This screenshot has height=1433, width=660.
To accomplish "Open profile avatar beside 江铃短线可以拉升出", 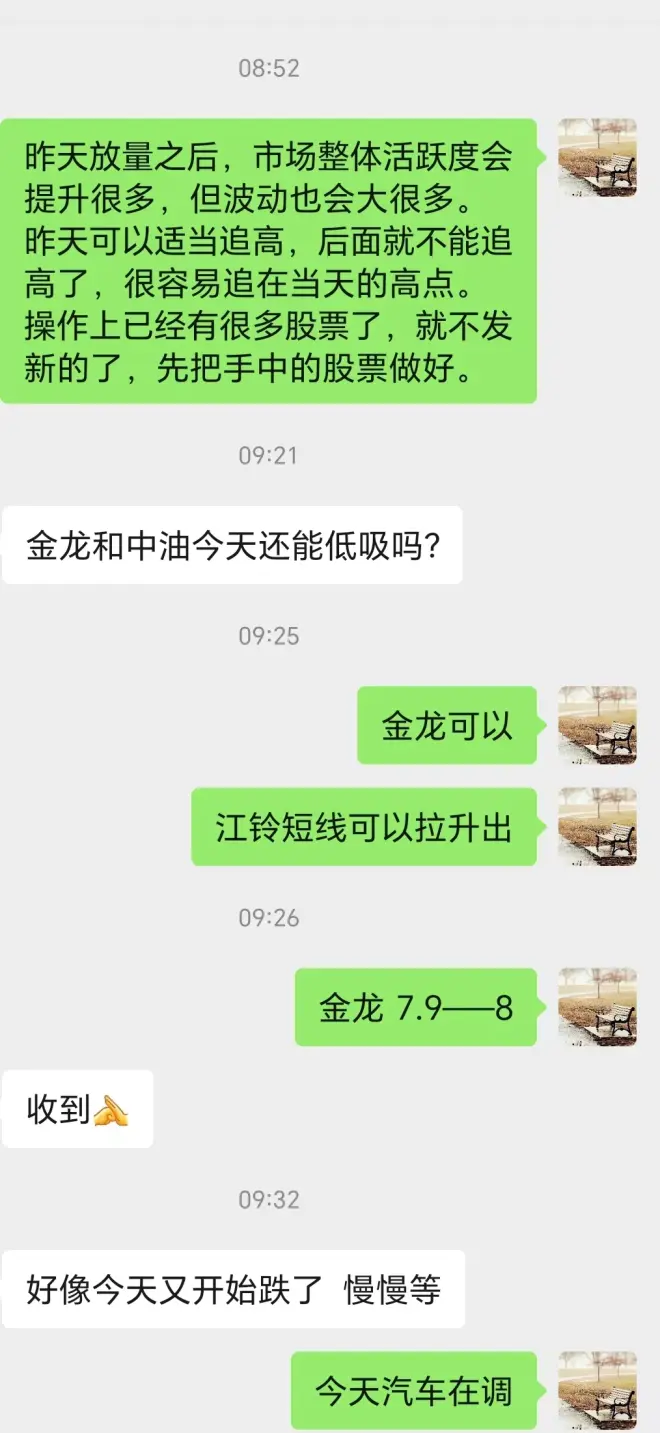I will pos(597,826).
